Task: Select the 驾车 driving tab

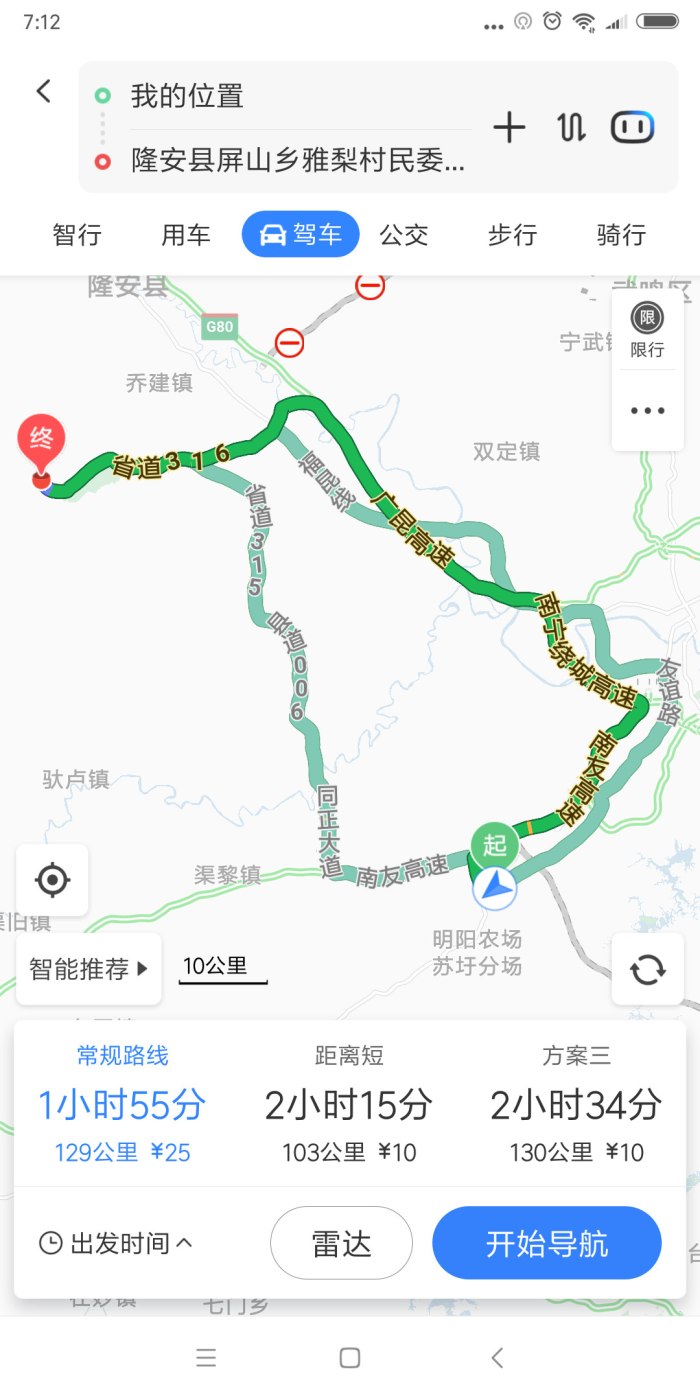Action: 300,235
